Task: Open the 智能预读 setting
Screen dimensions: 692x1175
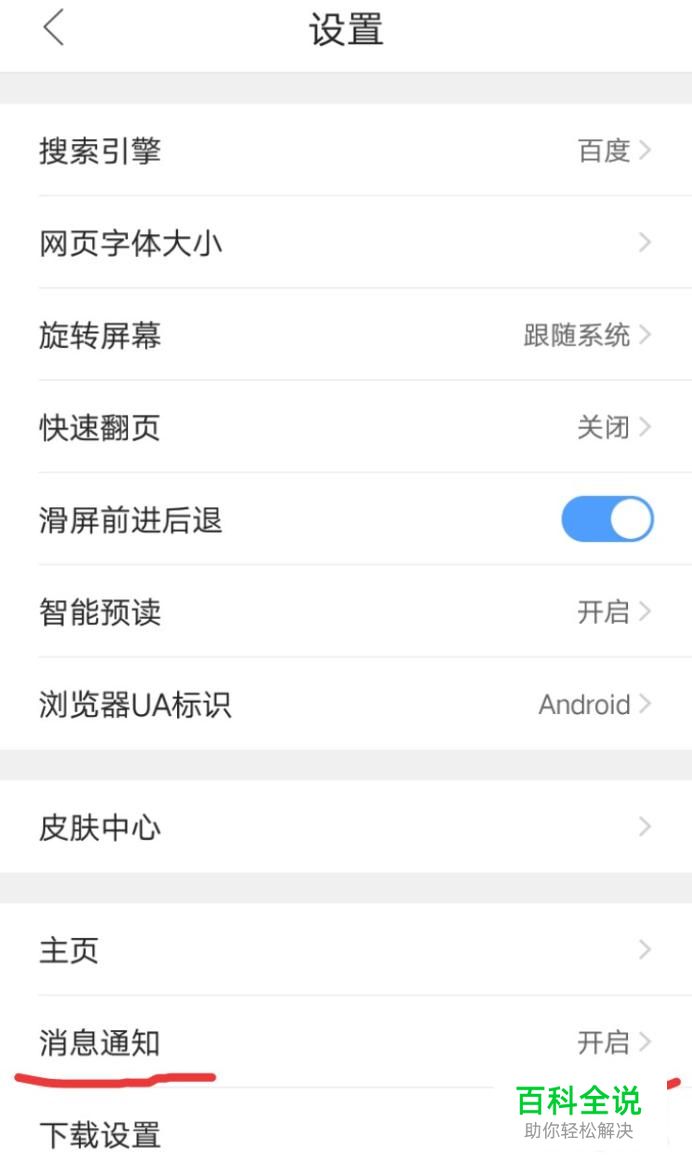Action: pyautogui.click(x=346, y=611)
